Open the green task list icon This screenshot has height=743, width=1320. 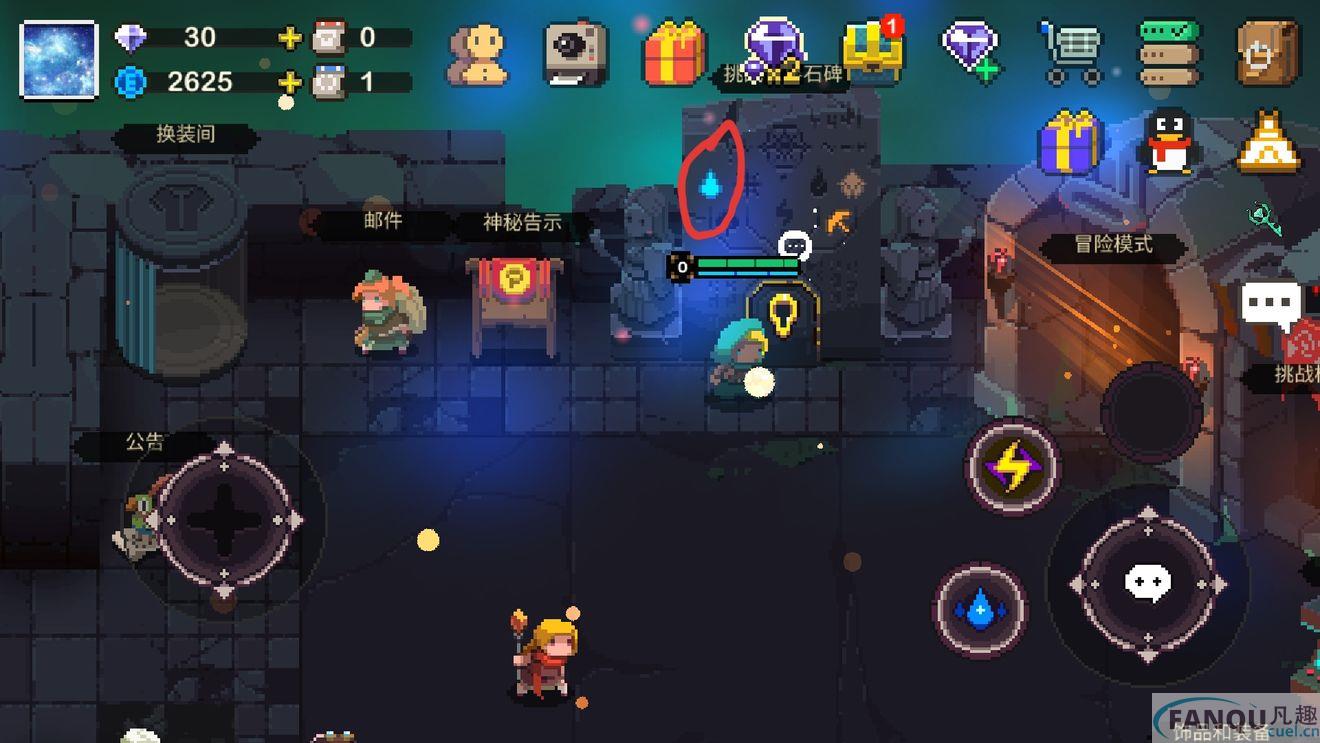(1169, 53)
